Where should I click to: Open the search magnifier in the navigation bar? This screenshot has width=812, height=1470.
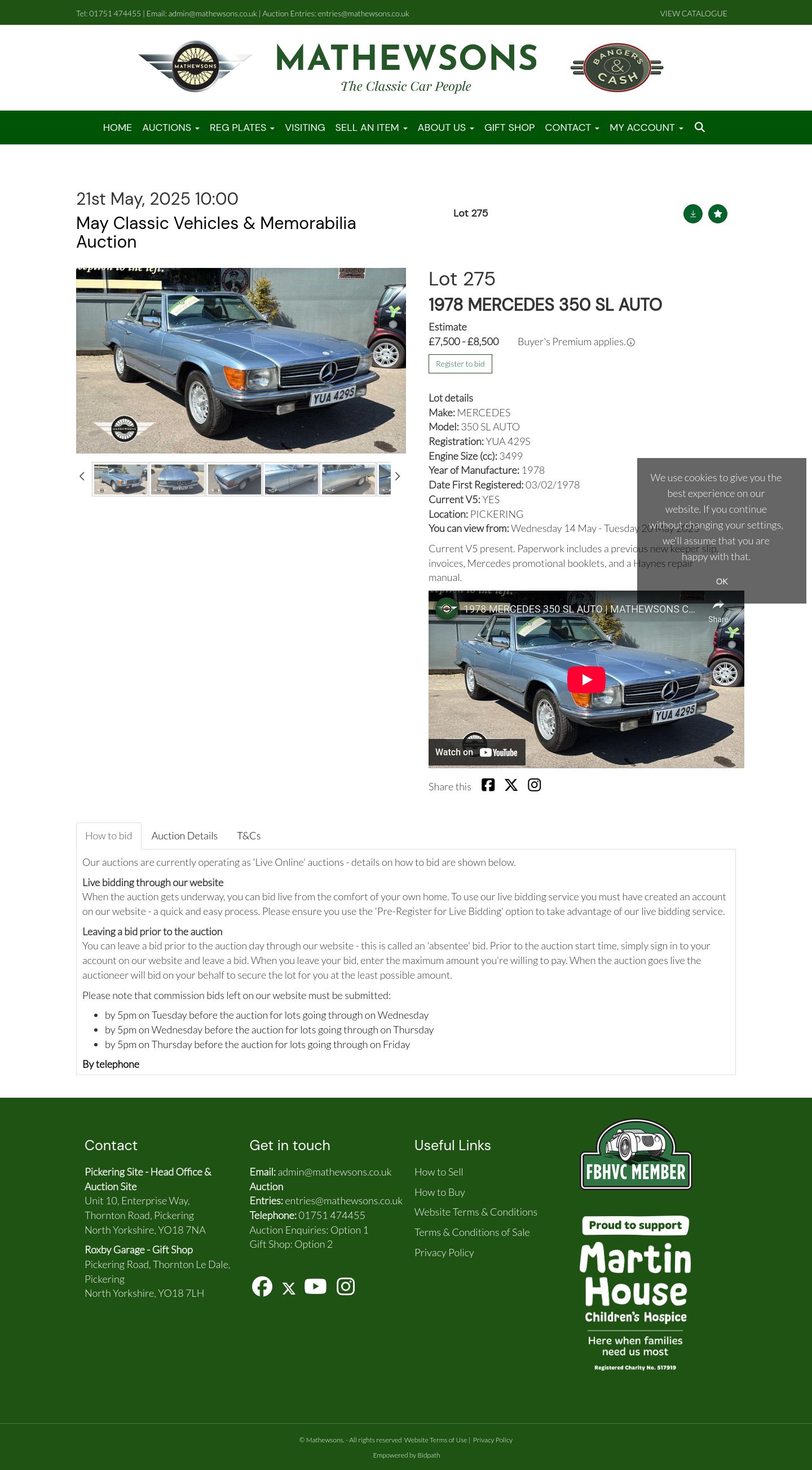point(700,127)
